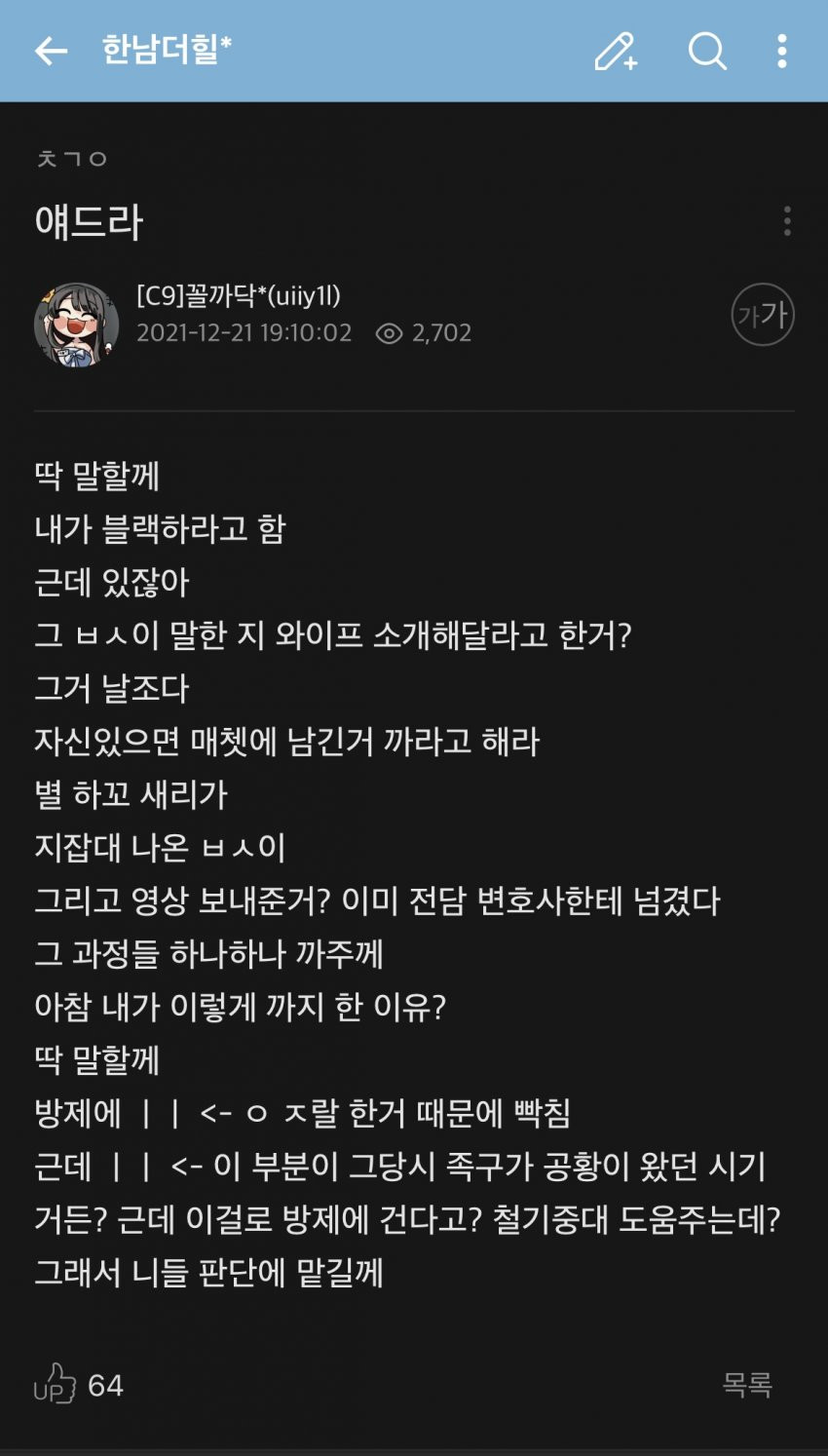Return to the list via 목록
Viewport: 828px width, 1456px height.
[747, 1384]
